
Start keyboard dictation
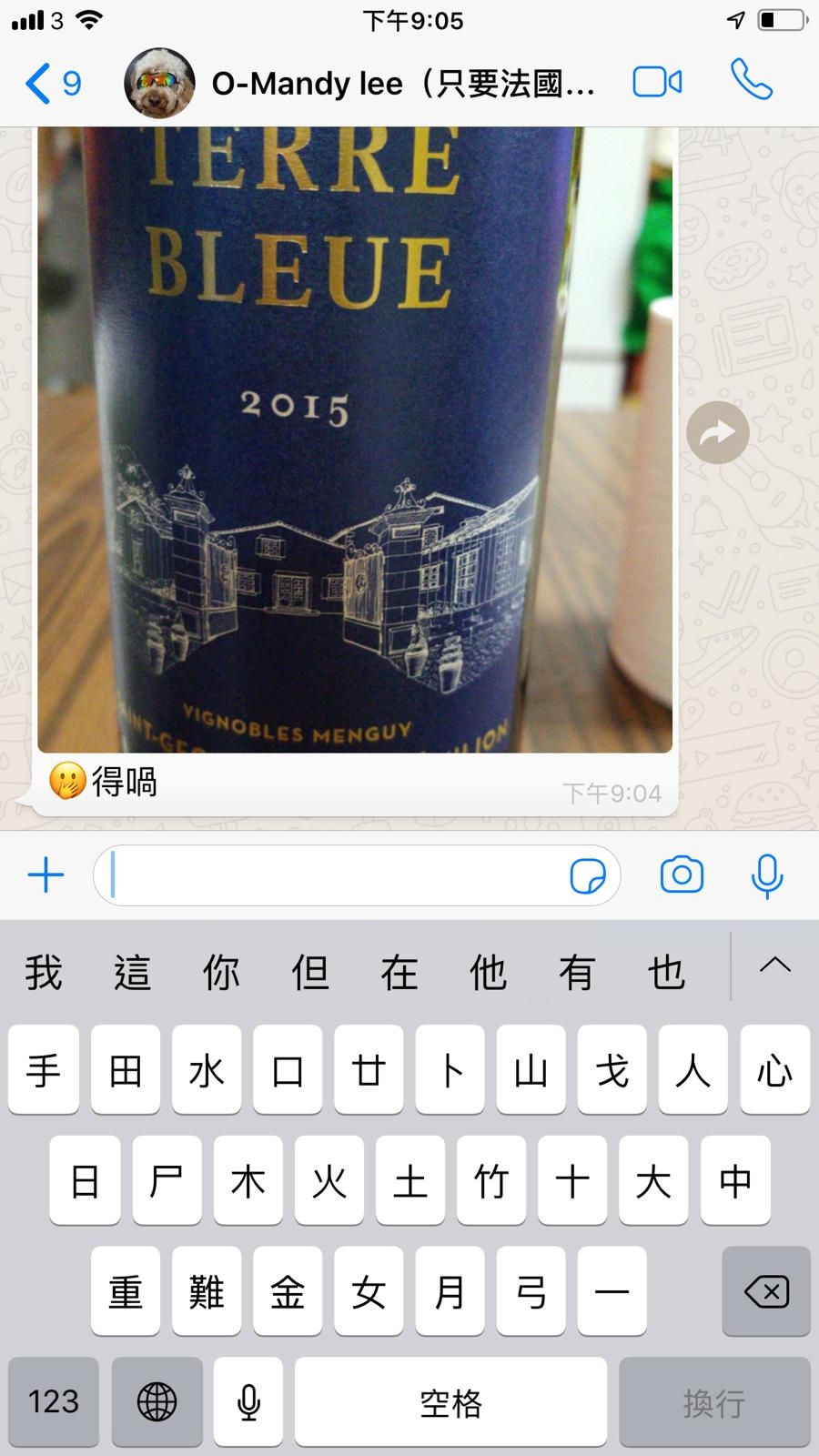(x=248, y=1401)
